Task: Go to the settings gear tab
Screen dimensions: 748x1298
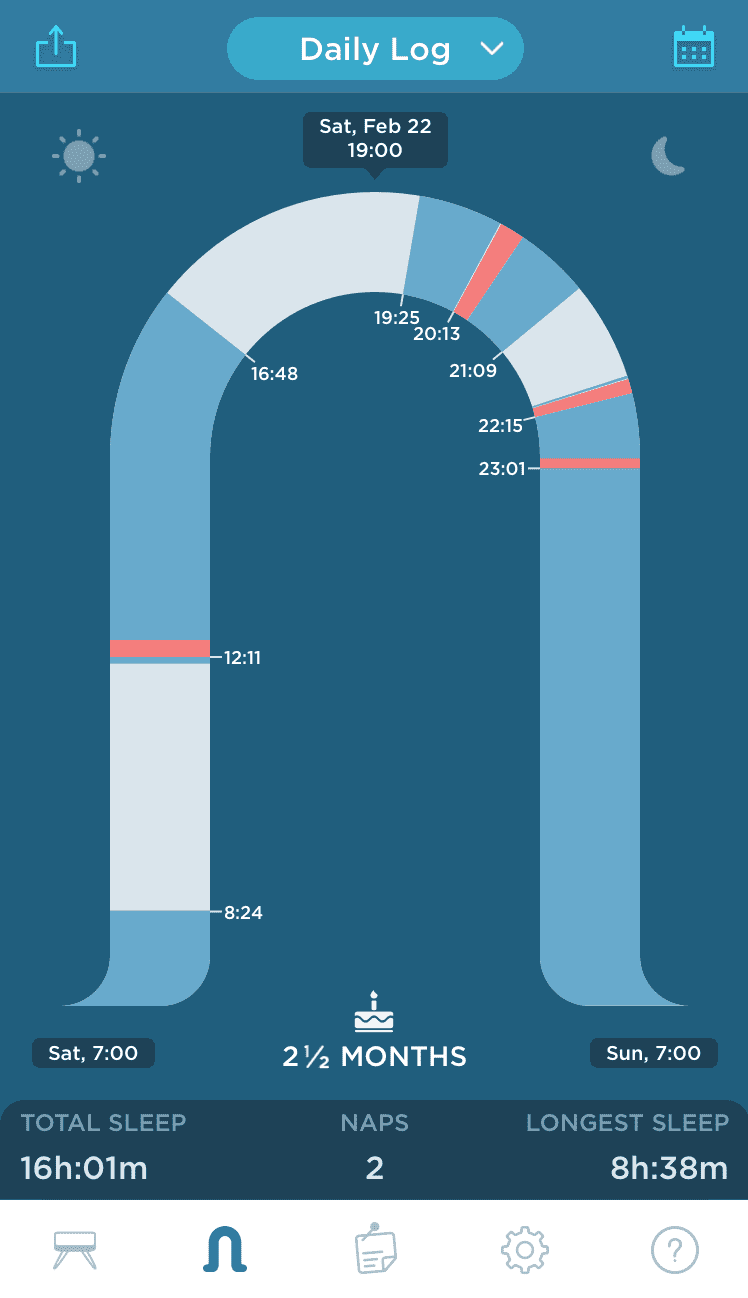Action: 525,1250
